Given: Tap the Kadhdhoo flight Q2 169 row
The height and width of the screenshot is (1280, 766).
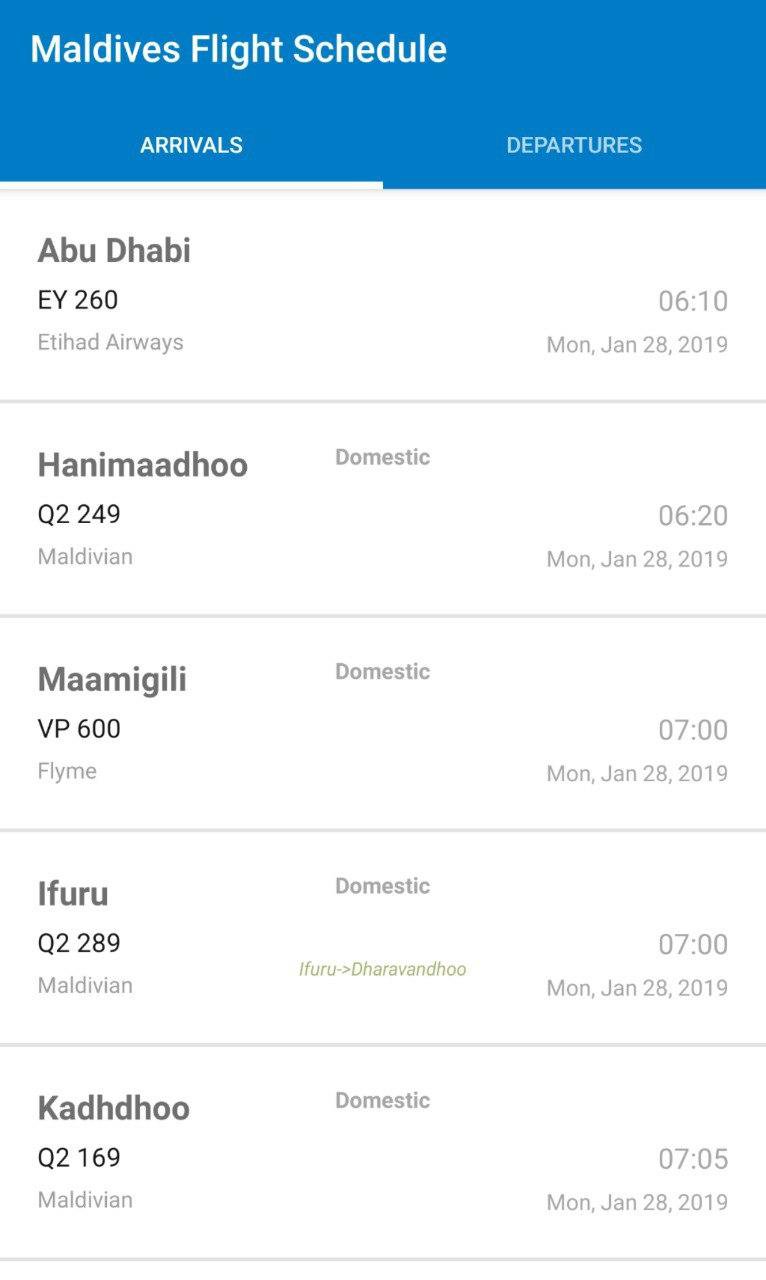Looking at the screenshot, I should click(383, 1152).
